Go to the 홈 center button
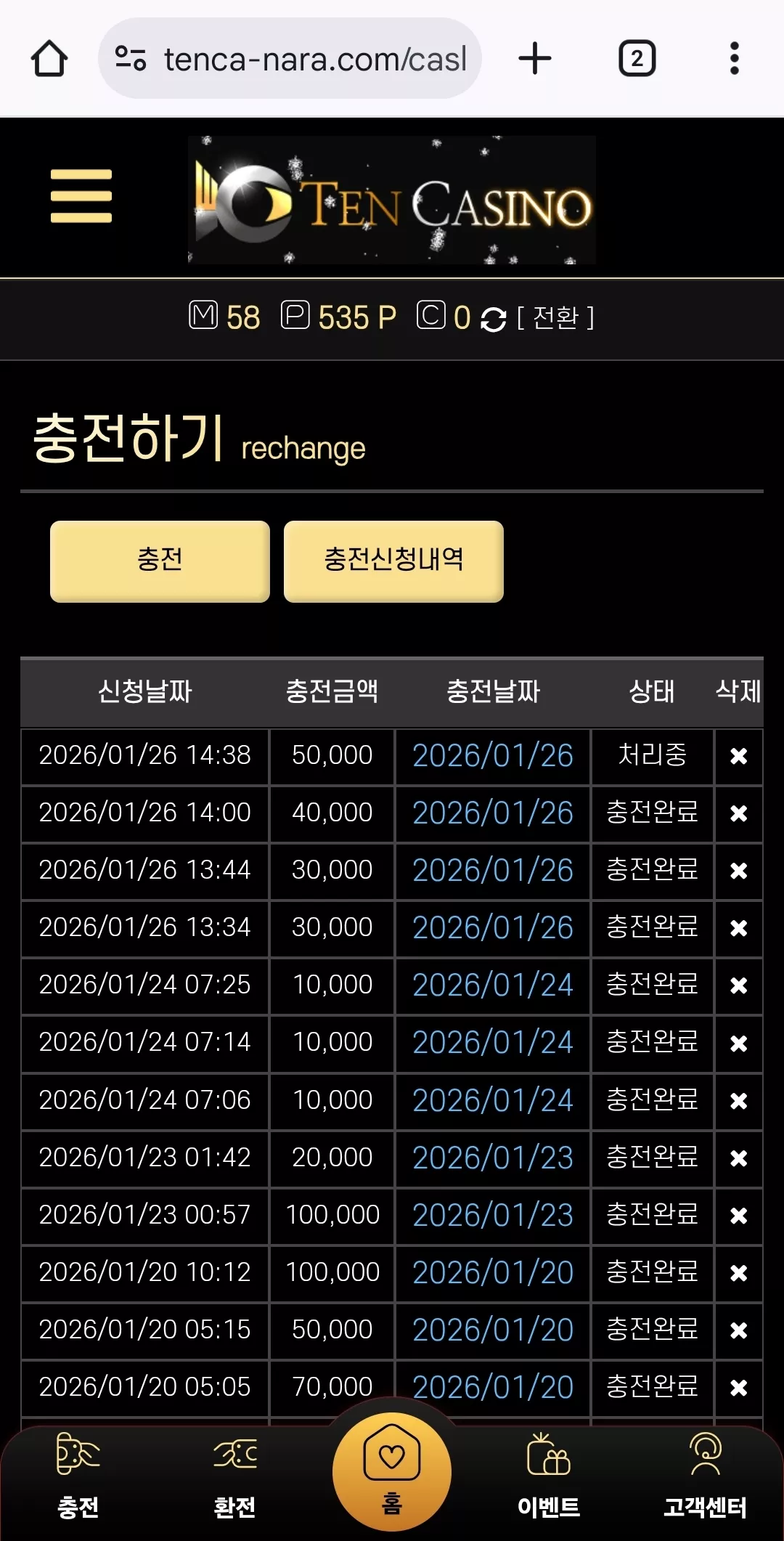The width and height of the screenshot is (784, 1541). point(392,1471)
